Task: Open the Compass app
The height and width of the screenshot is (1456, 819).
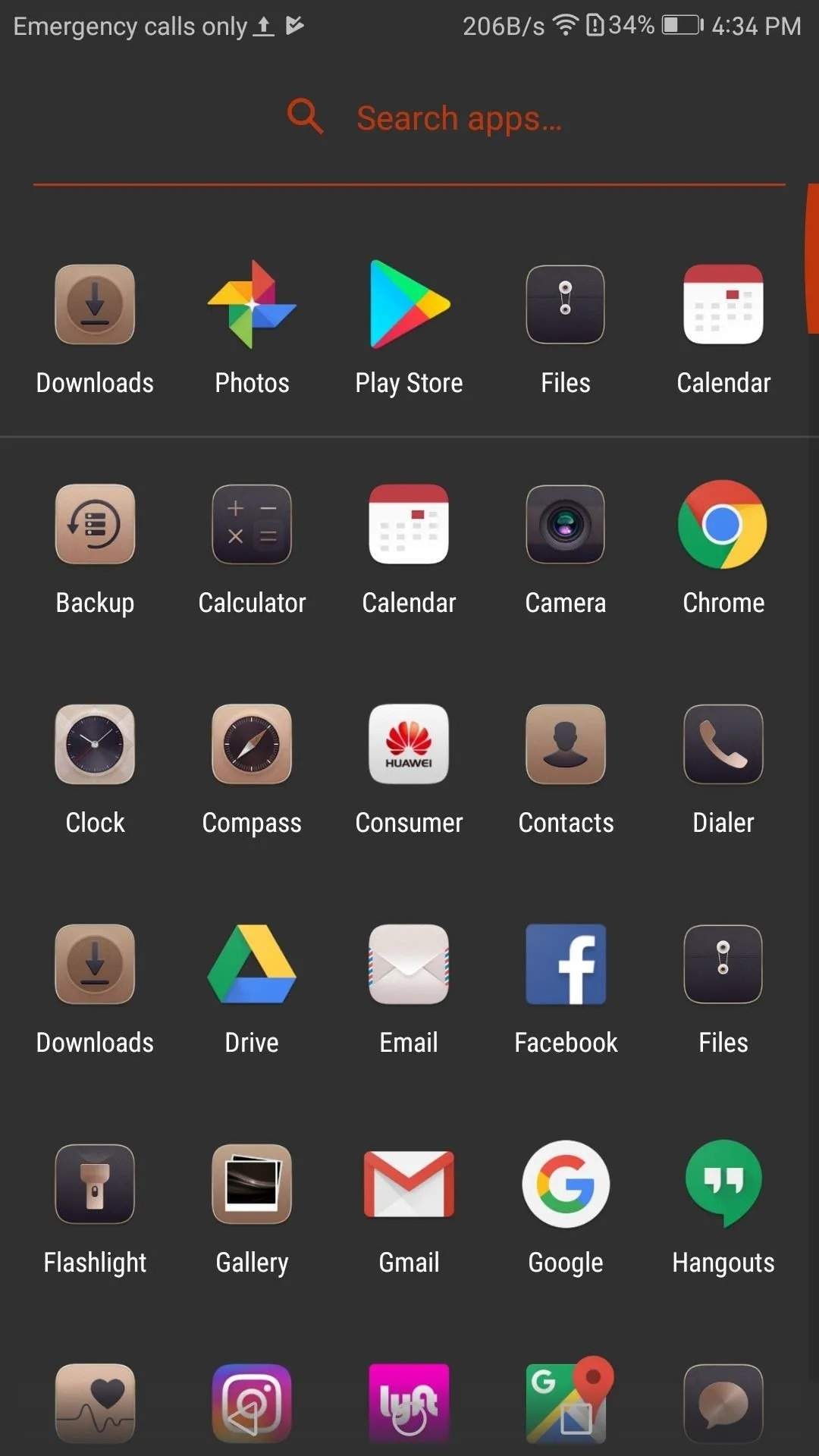Action: [x=251, y=745]
